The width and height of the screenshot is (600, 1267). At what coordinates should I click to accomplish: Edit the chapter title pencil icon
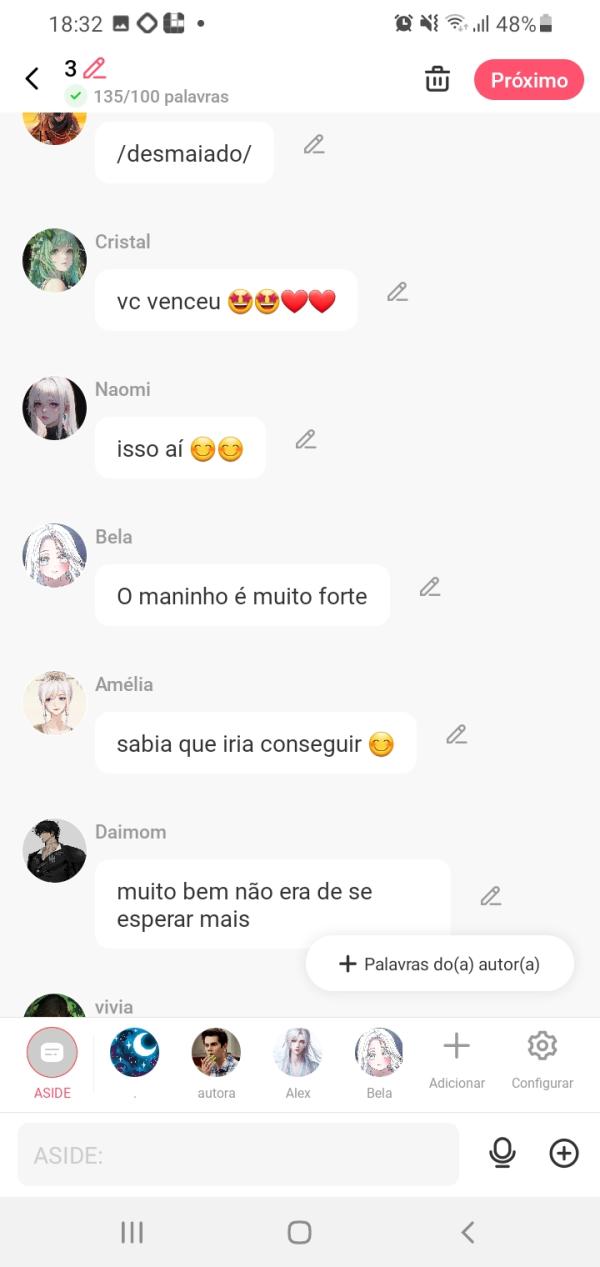click(x=95, y=69)
